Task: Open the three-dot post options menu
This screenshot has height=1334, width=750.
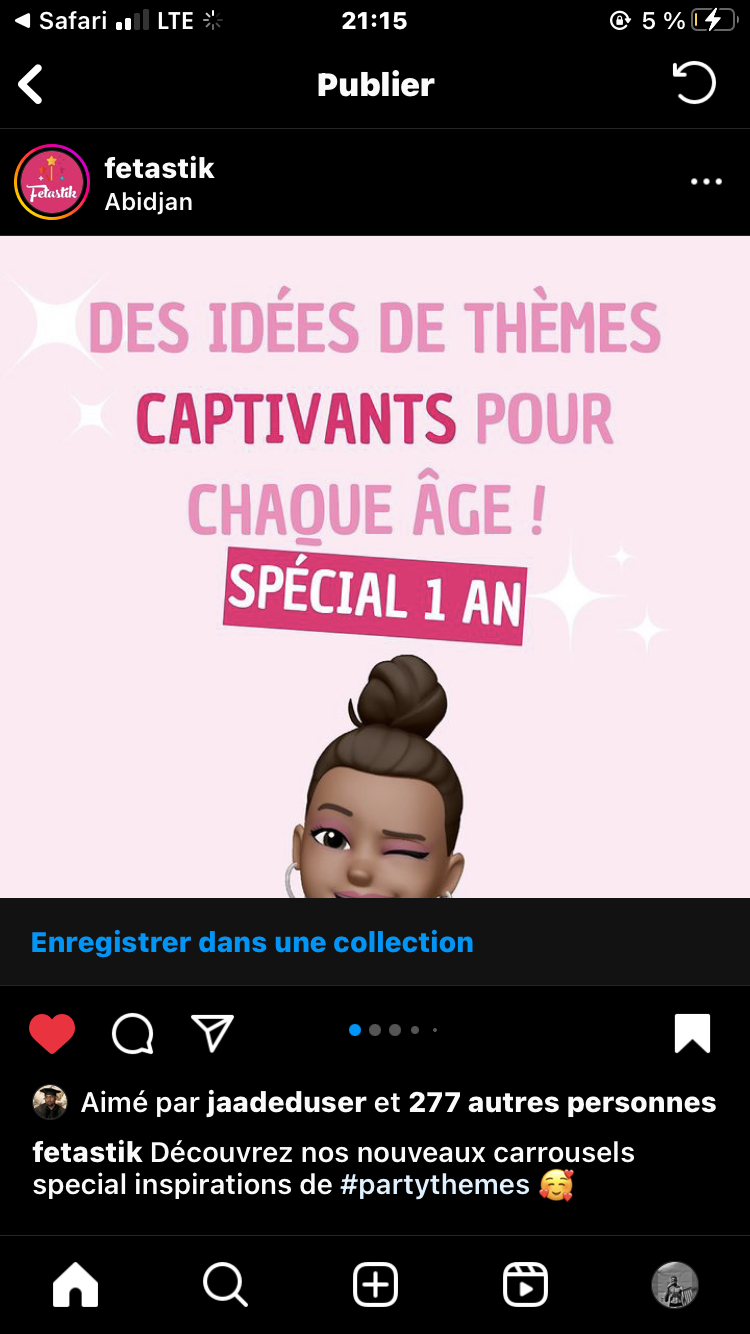Action: click(706, 182)
